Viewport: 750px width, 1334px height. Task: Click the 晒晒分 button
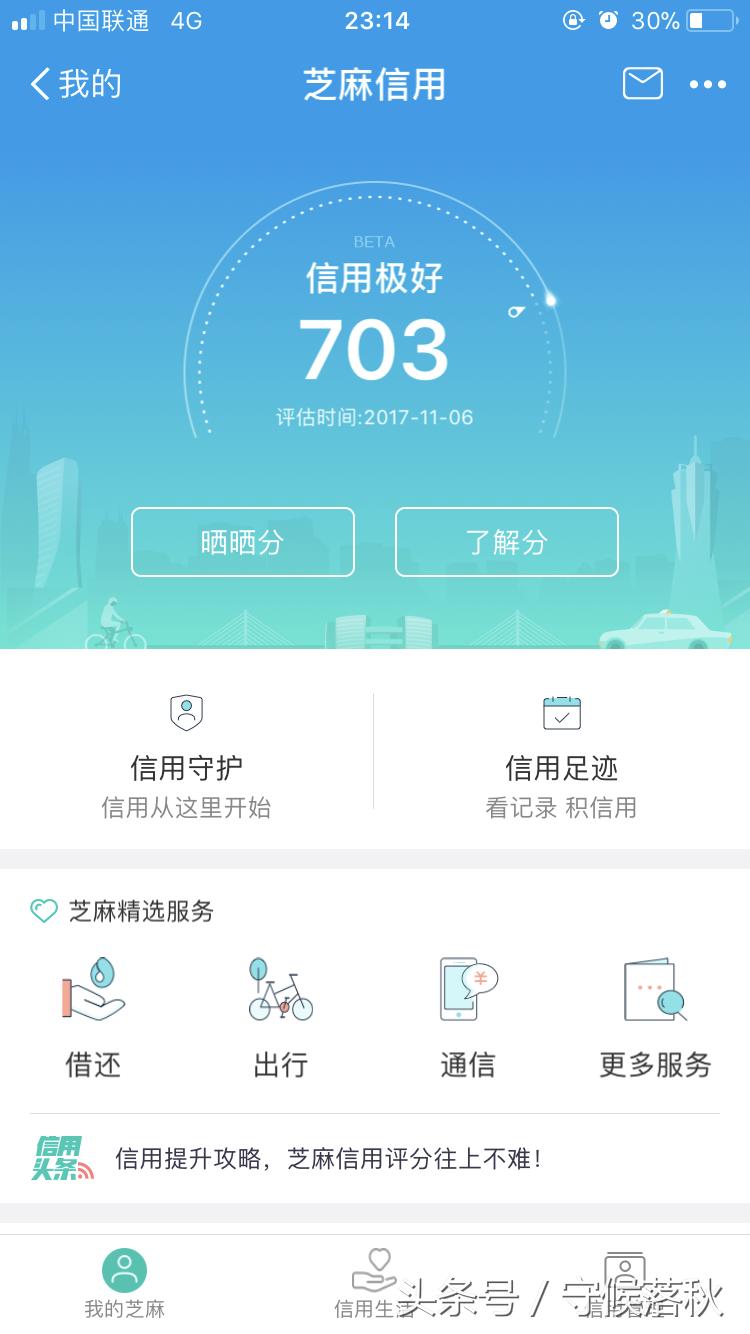(x=242, y=542)
